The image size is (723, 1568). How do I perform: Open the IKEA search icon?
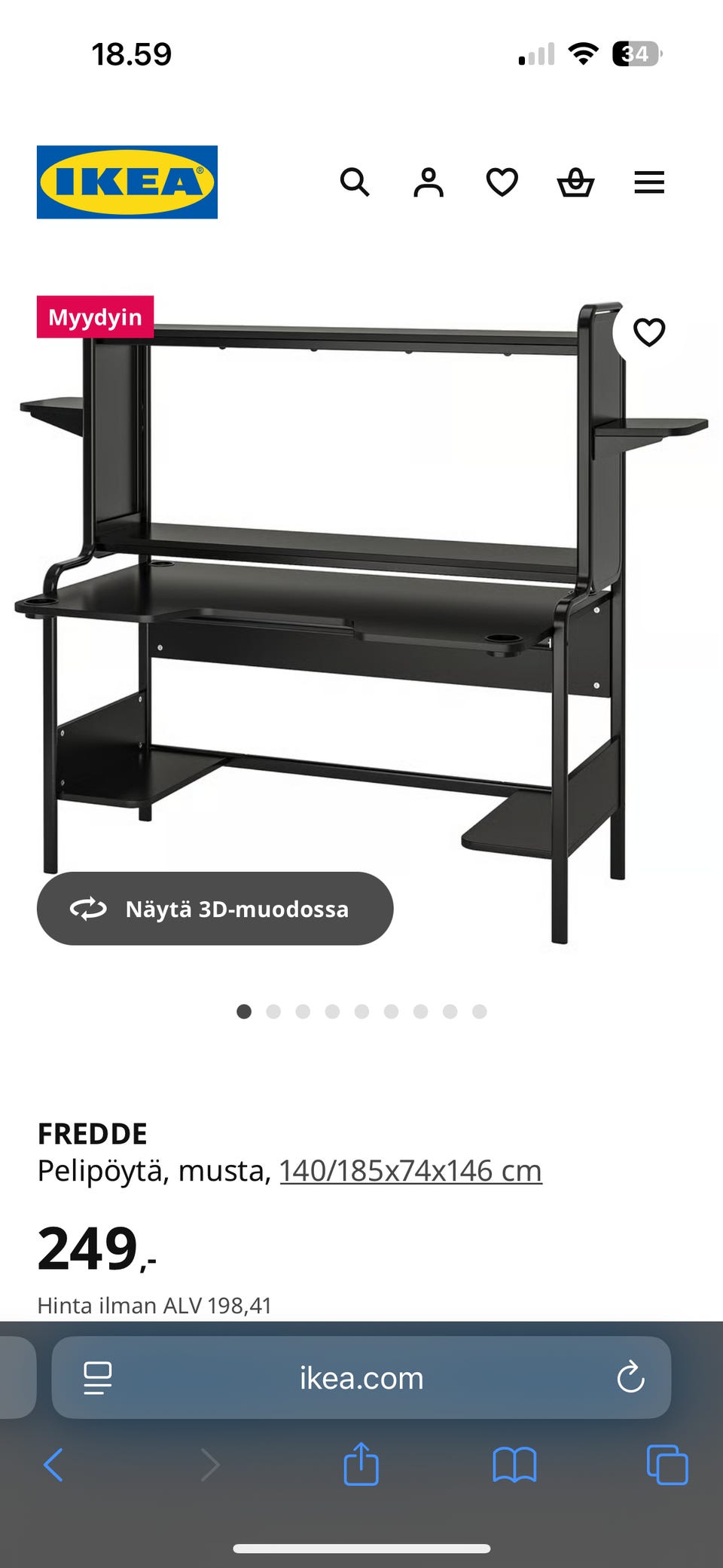[x=354, y=182]
